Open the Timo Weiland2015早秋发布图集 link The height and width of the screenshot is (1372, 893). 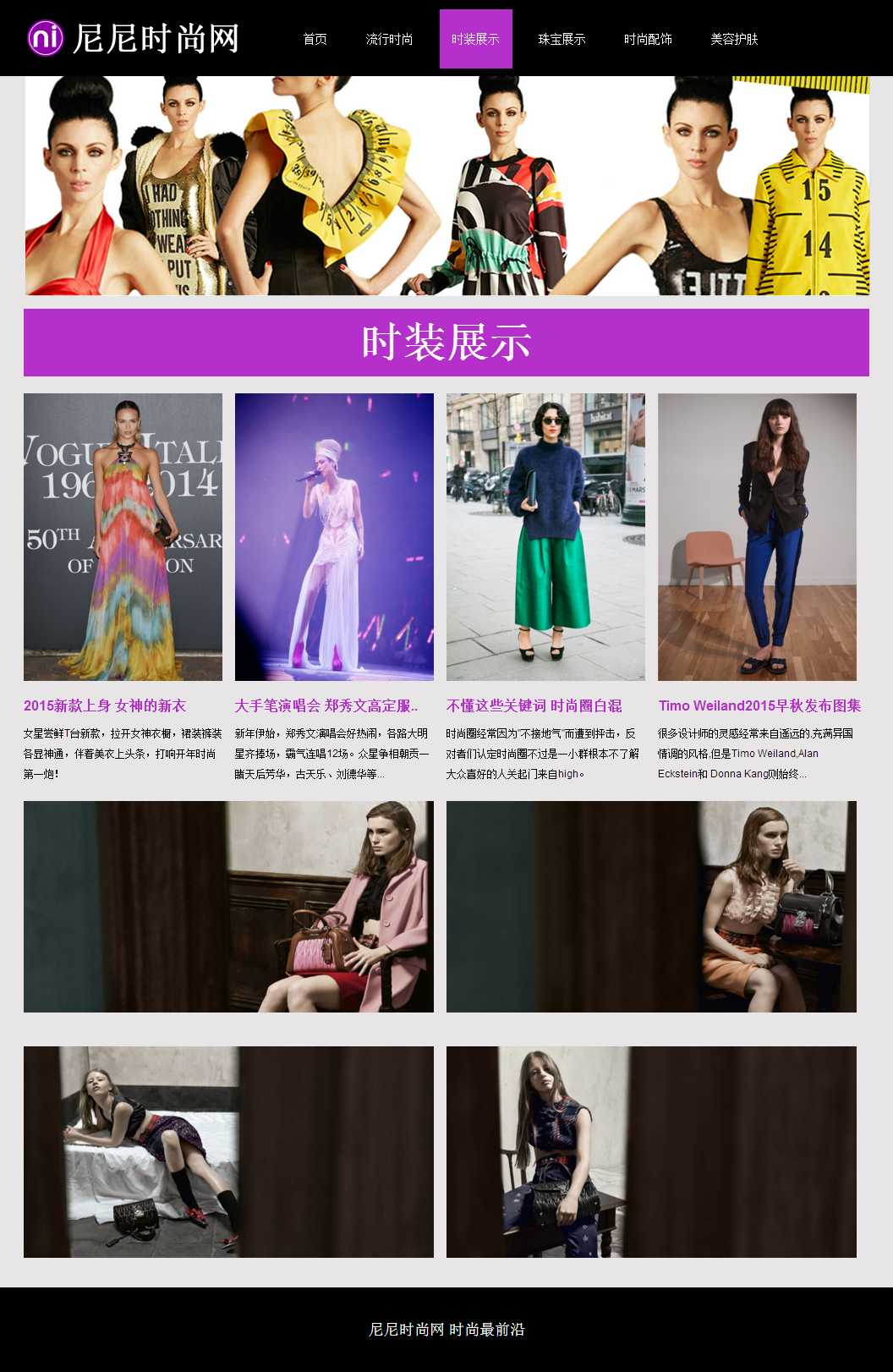point(759,705)
